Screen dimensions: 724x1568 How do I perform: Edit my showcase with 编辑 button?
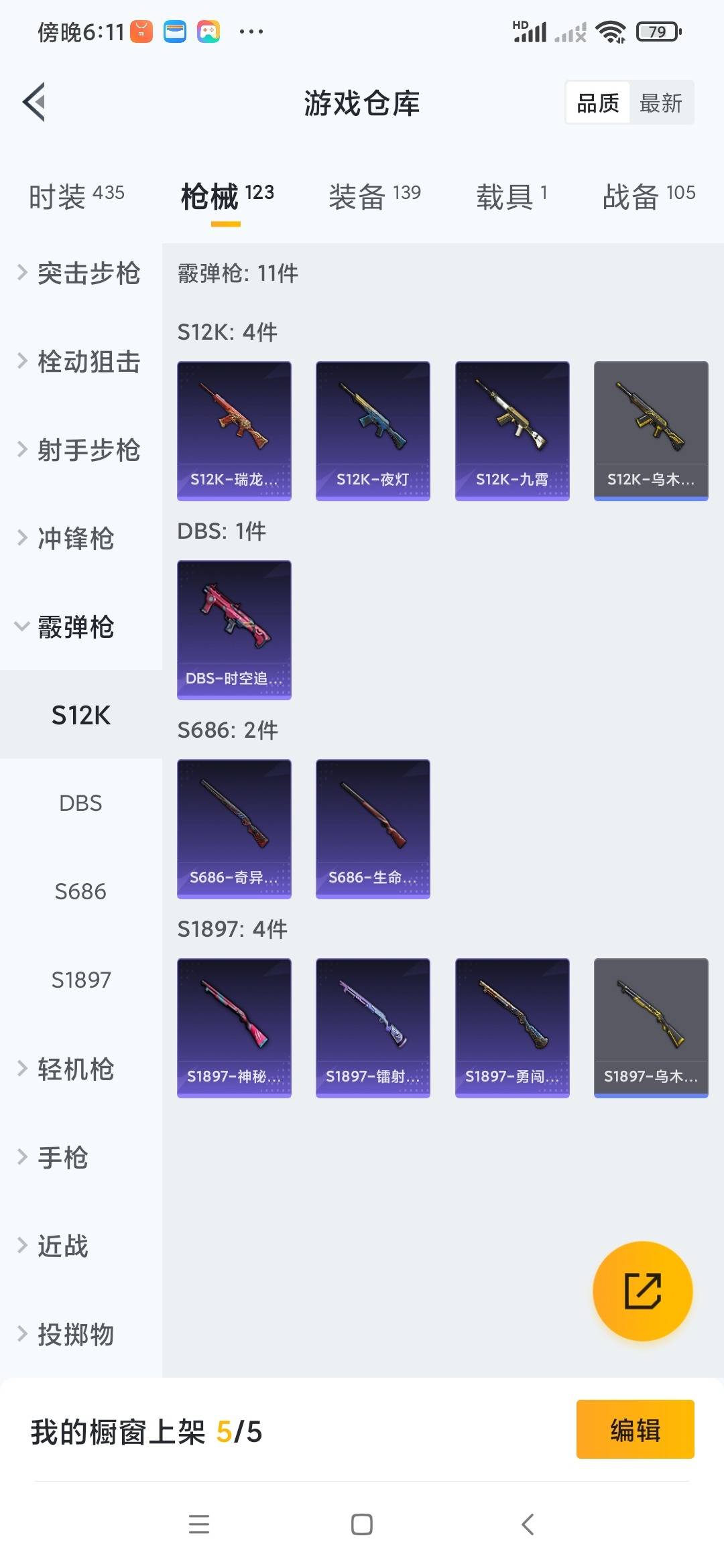pos(635,1429)
